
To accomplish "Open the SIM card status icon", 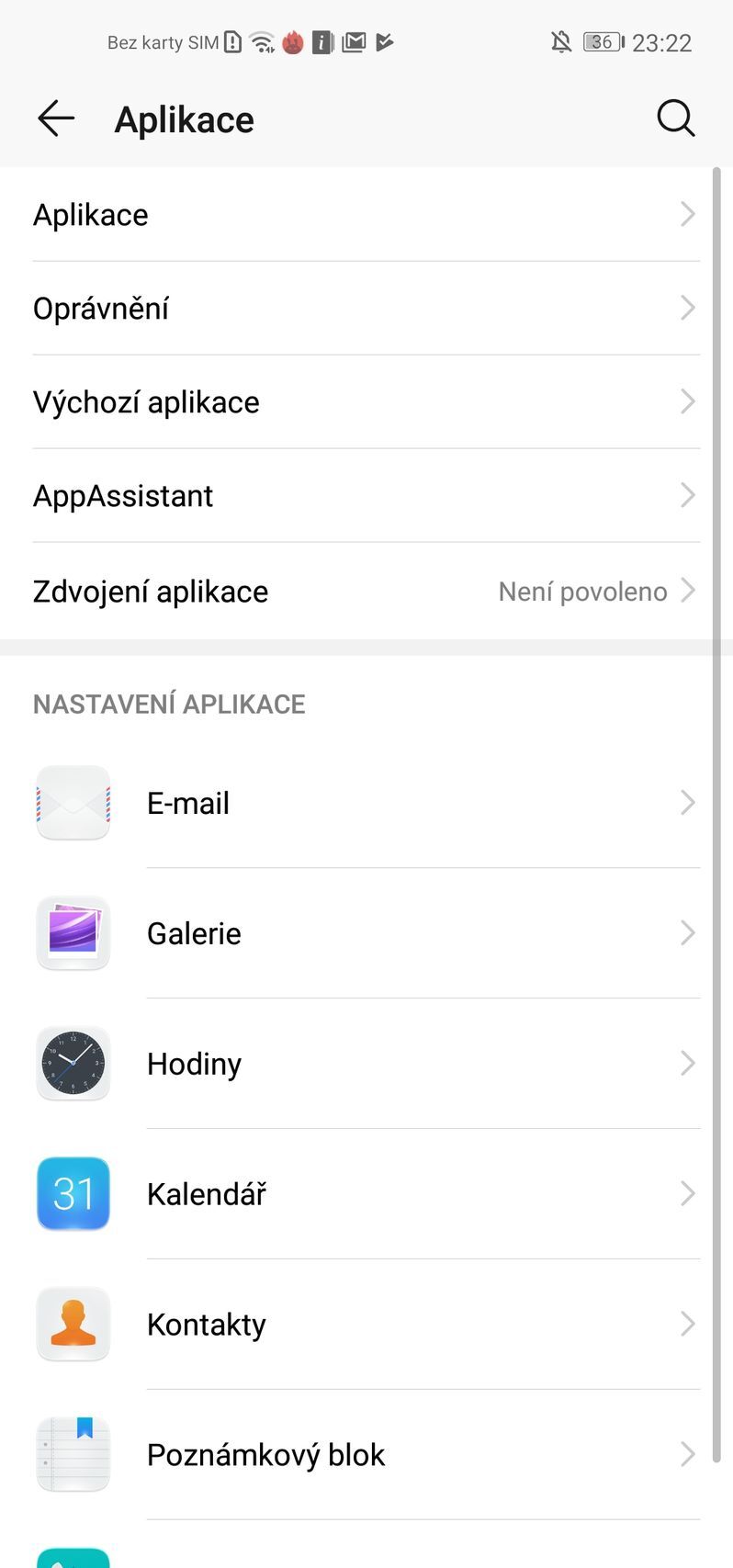I will click(231, 41).
